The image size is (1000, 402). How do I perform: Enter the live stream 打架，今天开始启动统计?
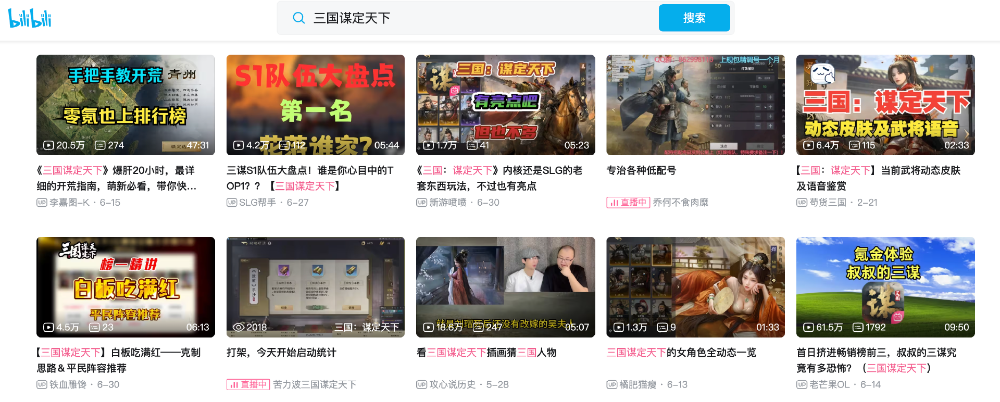click(315, 286)
